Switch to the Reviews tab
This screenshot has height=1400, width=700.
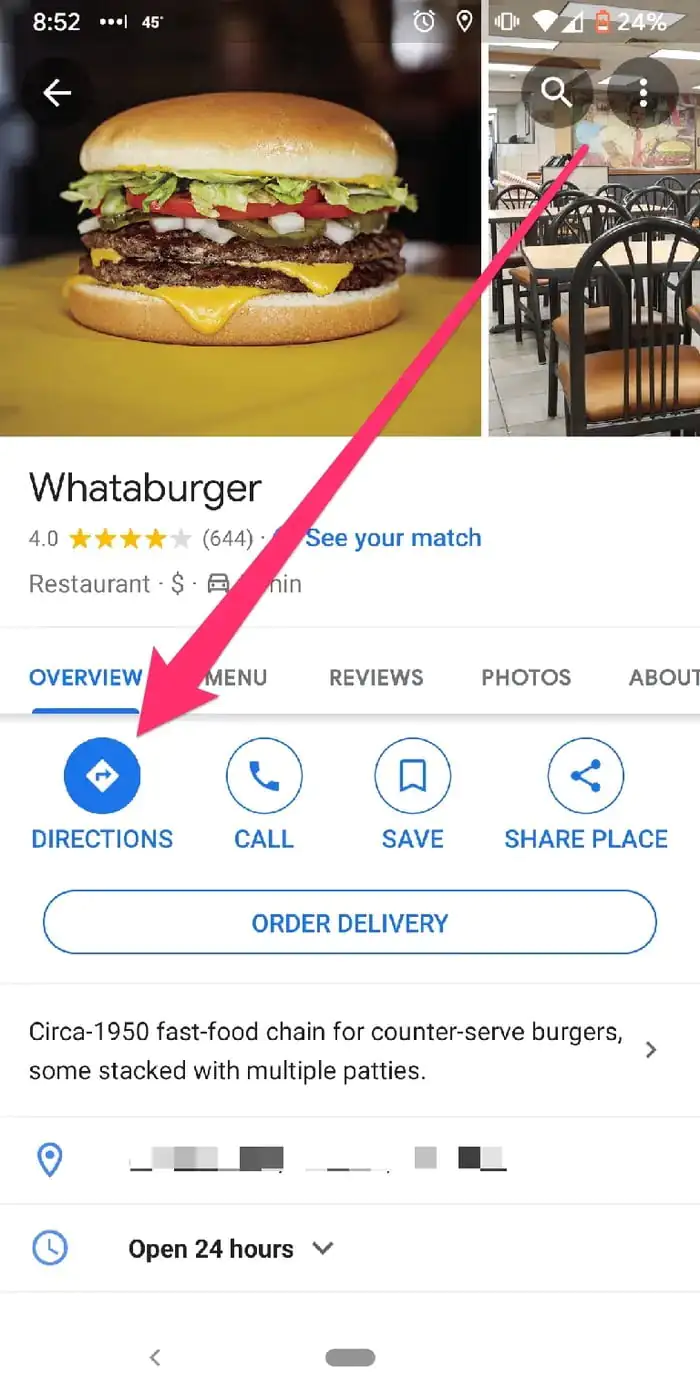376,677
